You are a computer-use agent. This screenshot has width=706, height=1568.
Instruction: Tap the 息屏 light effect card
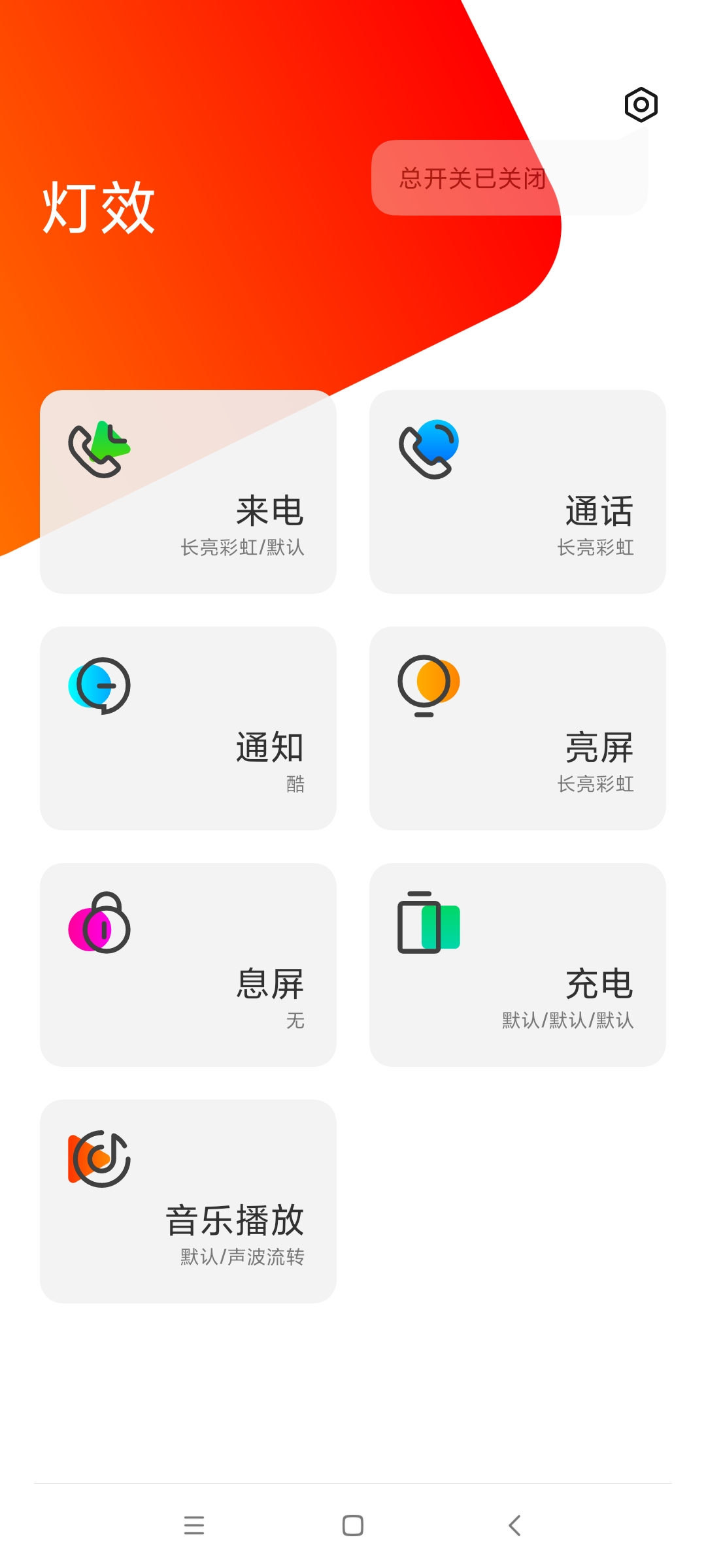(188, 964)
